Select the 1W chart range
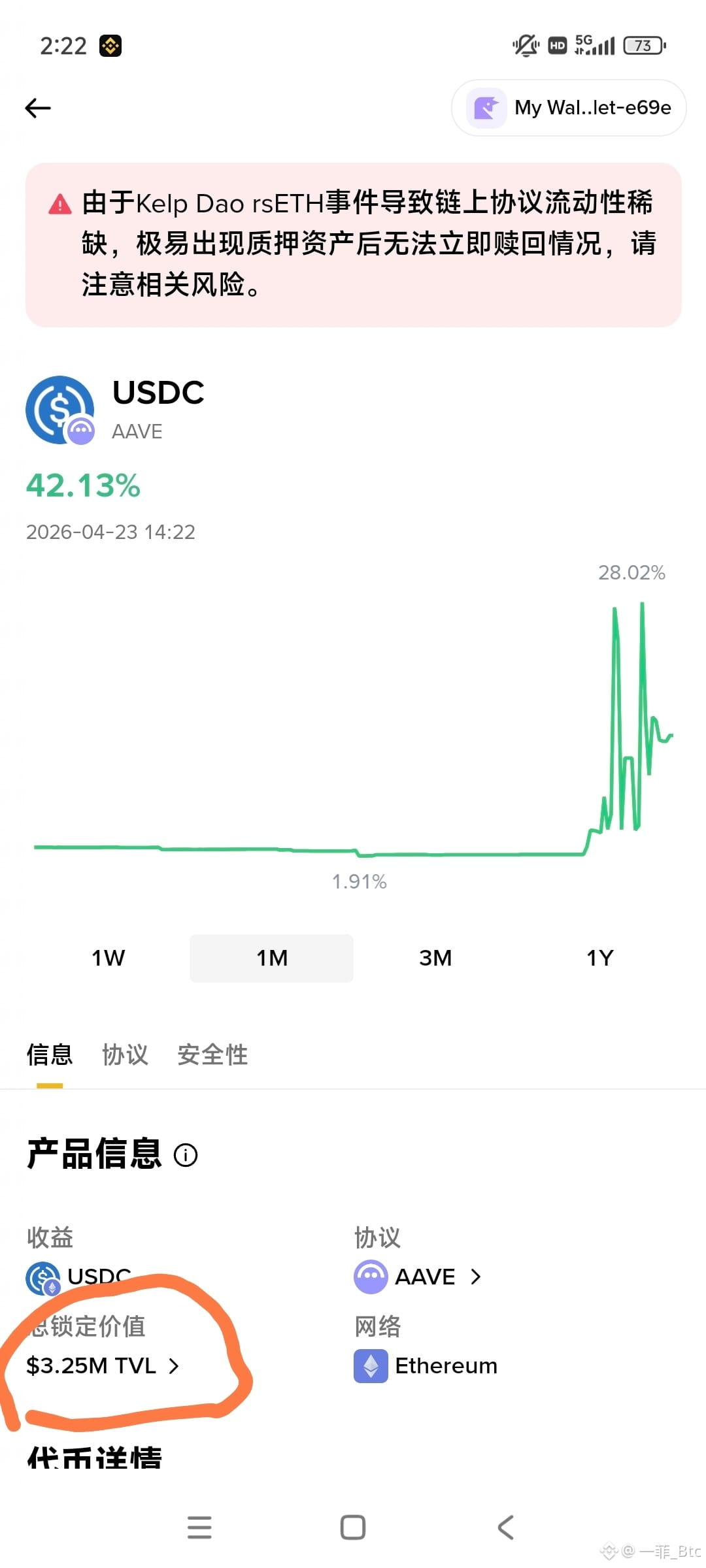 pyautogui.click(x=109, y=958)
